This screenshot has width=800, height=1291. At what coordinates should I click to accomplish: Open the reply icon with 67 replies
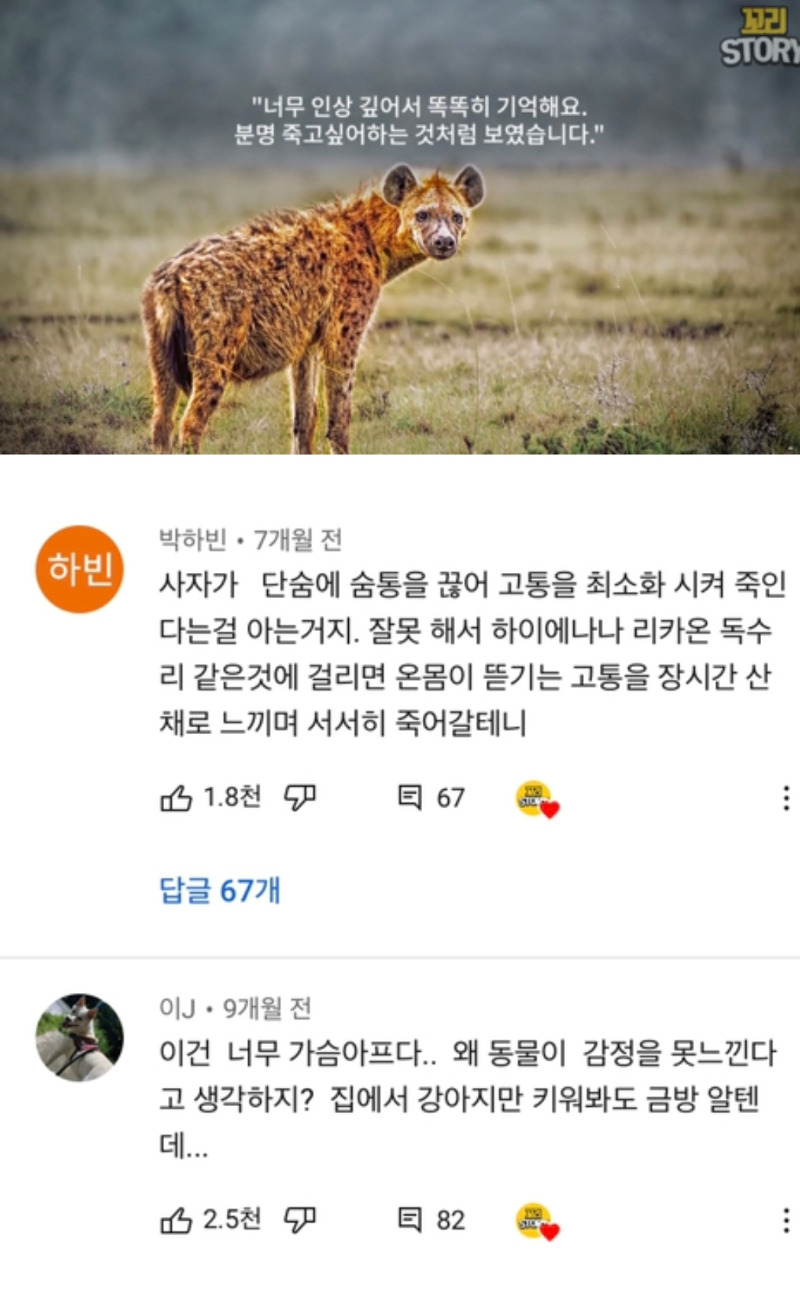[x=410, y=797]
